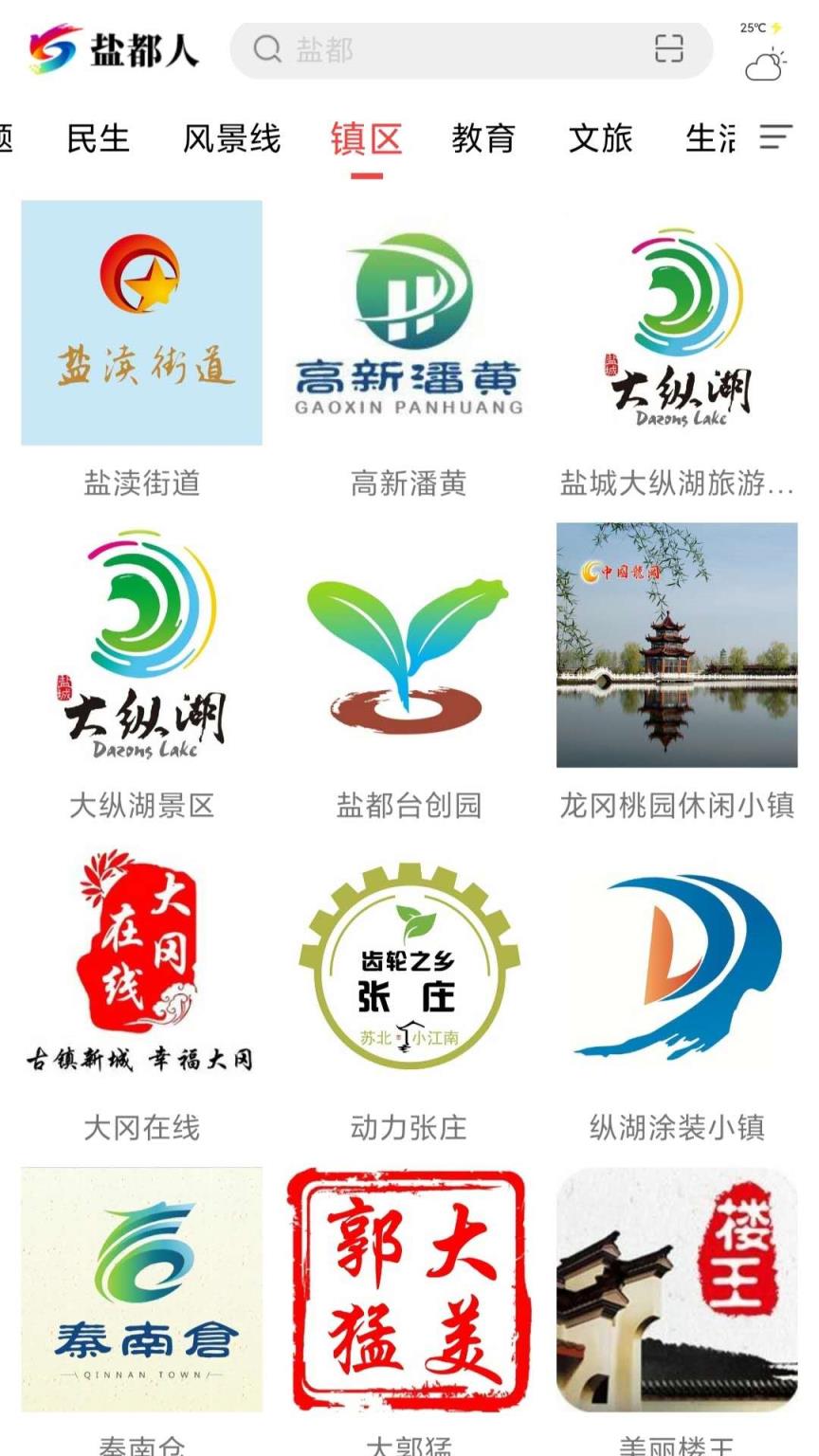Viewport: 819px width, 1456px height.
Task: Select the 风景线 tab
Action: pyautogui.click(x=232, y=139)
